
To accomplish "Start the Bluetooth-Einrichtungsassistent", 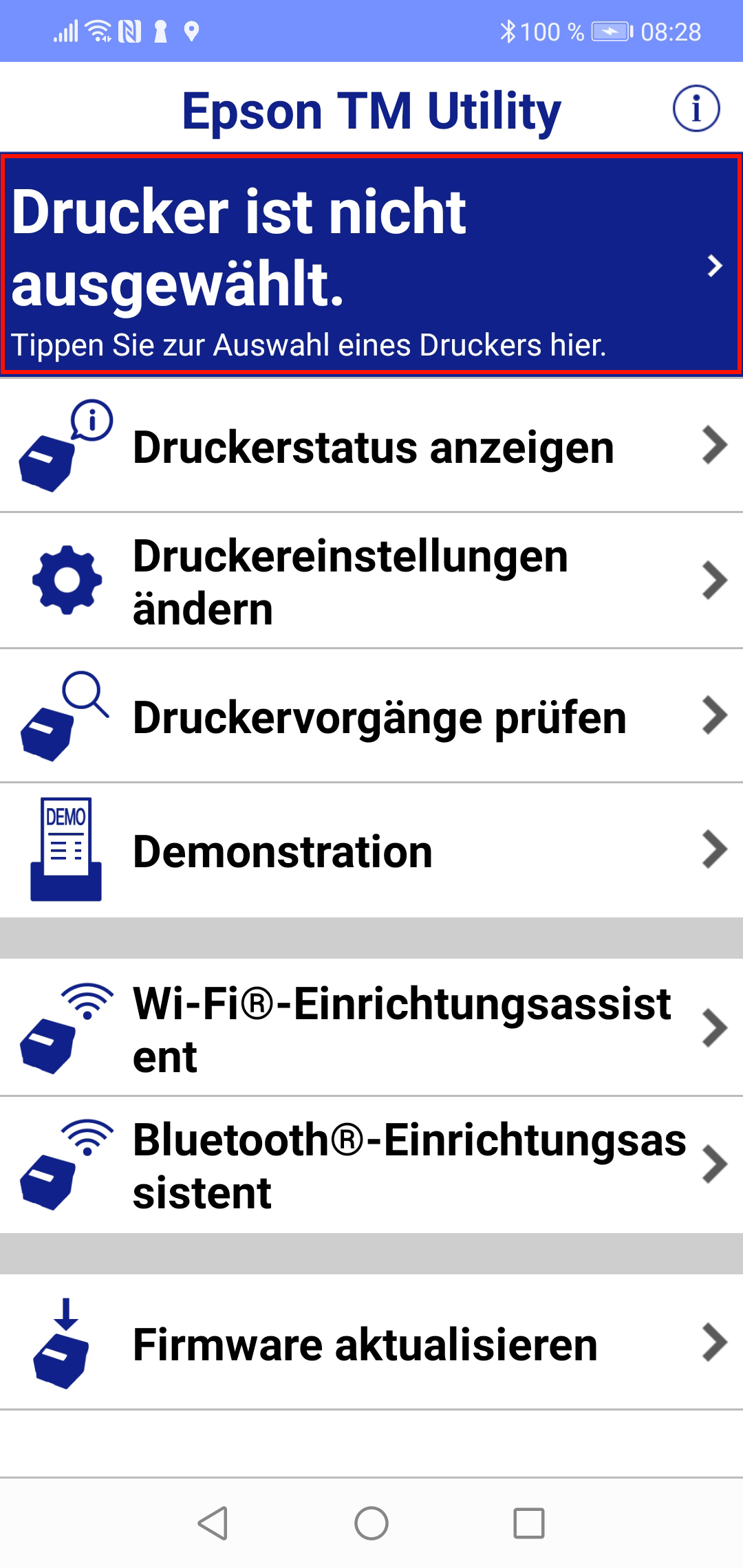I will tap(371, 1165).
